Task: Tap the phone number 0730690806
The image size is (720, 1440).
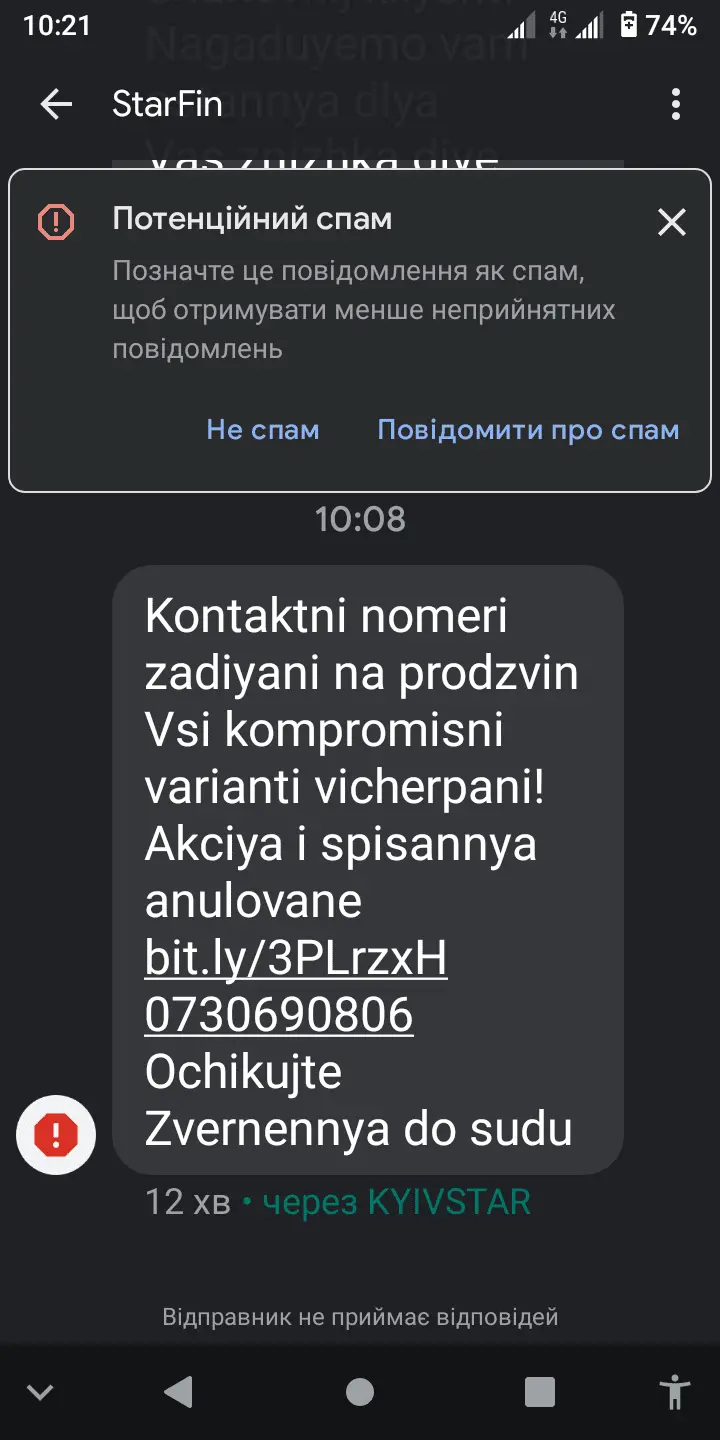Action: click(279, 1016)
